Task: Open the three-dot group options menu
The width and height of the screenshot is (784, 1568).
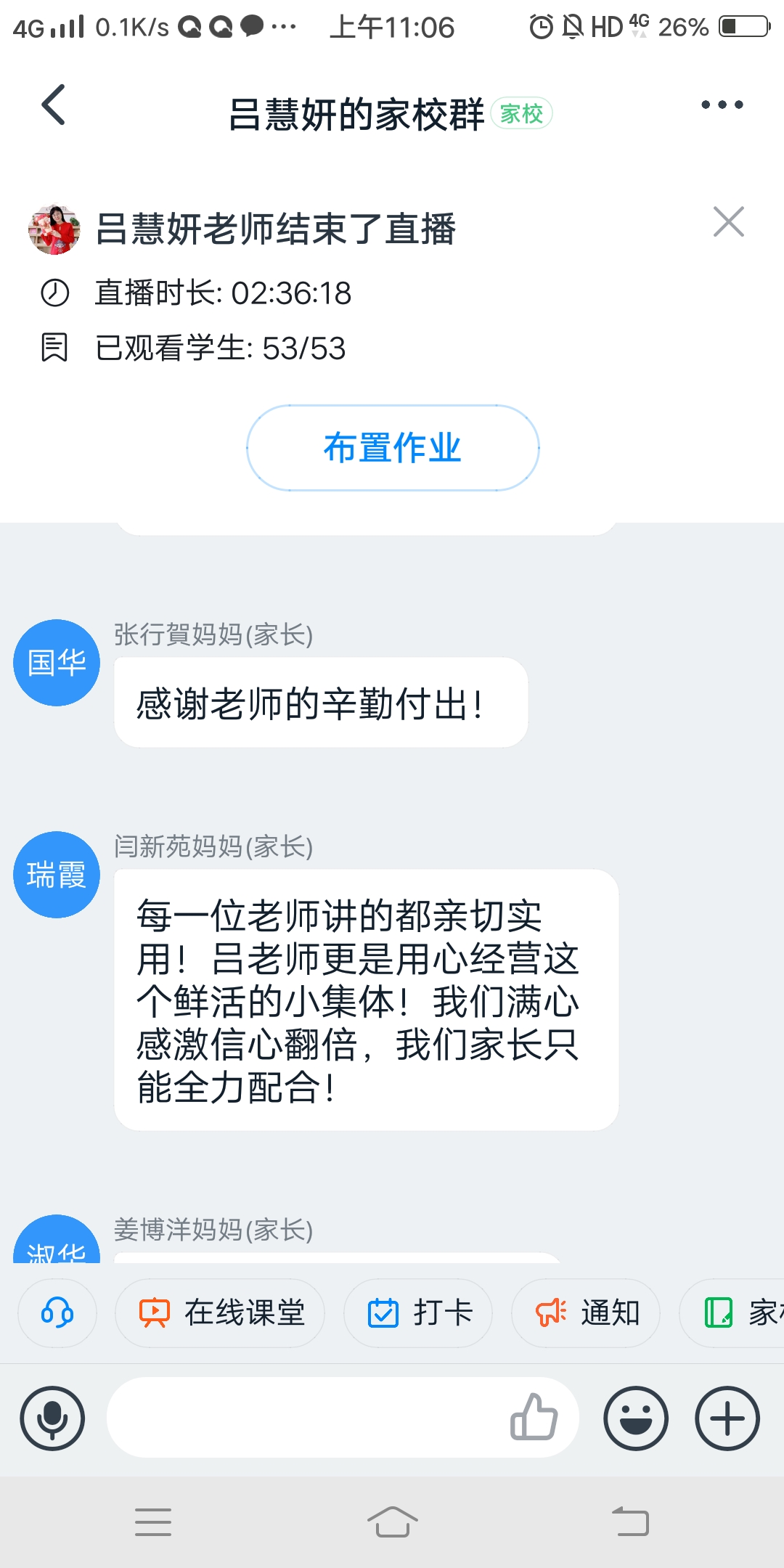Action: tap(722, 105)
